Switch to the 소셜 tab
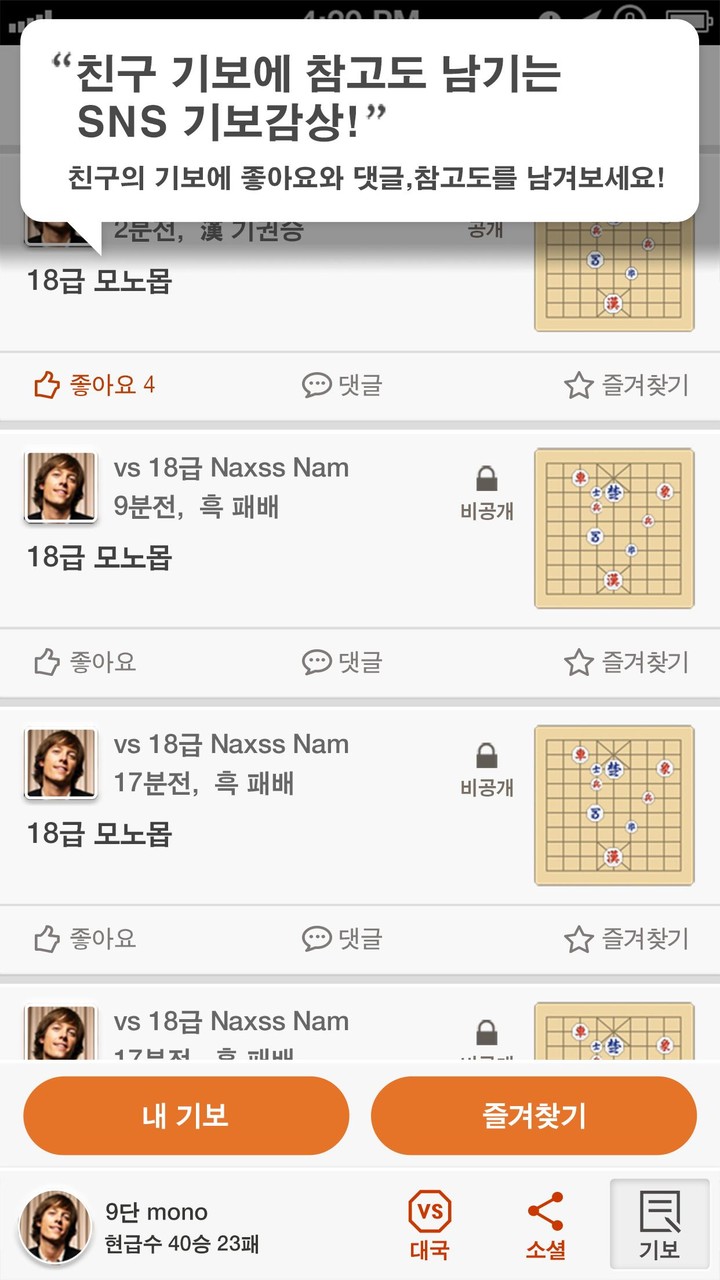The image size is (720, 1280). (x=544, y=1222)
